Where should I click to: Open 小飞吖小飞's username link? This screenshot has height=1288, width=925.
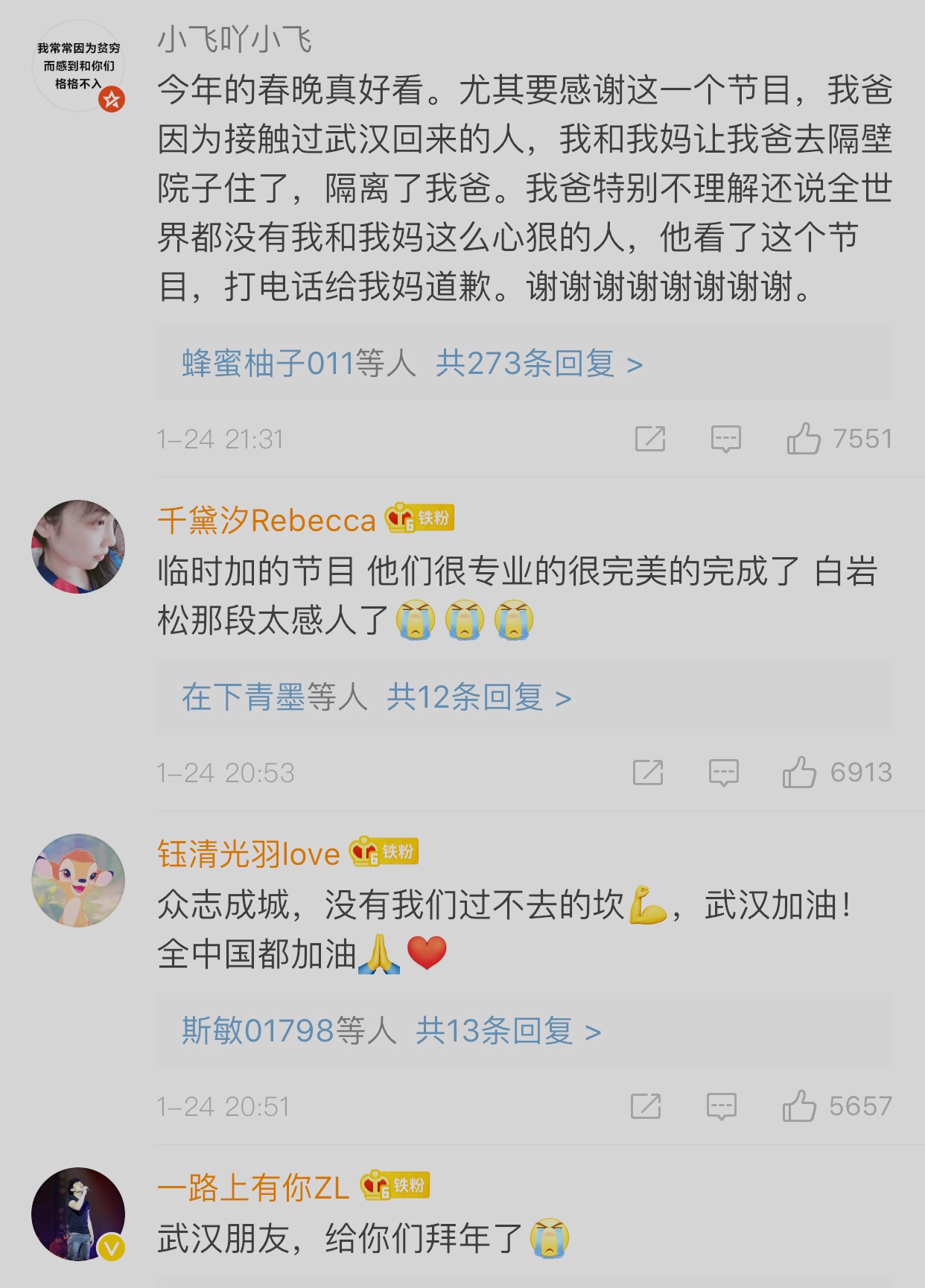(235, 40)
